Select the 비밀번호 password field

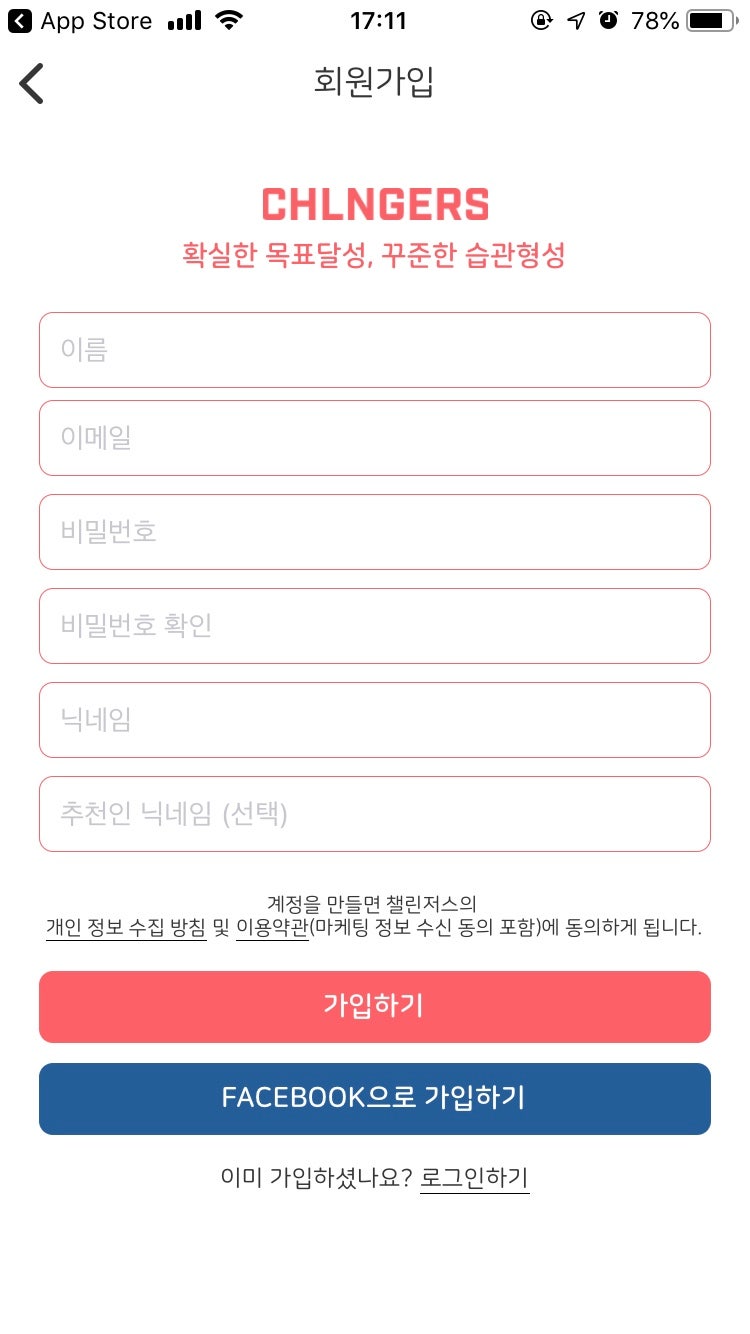375,532
